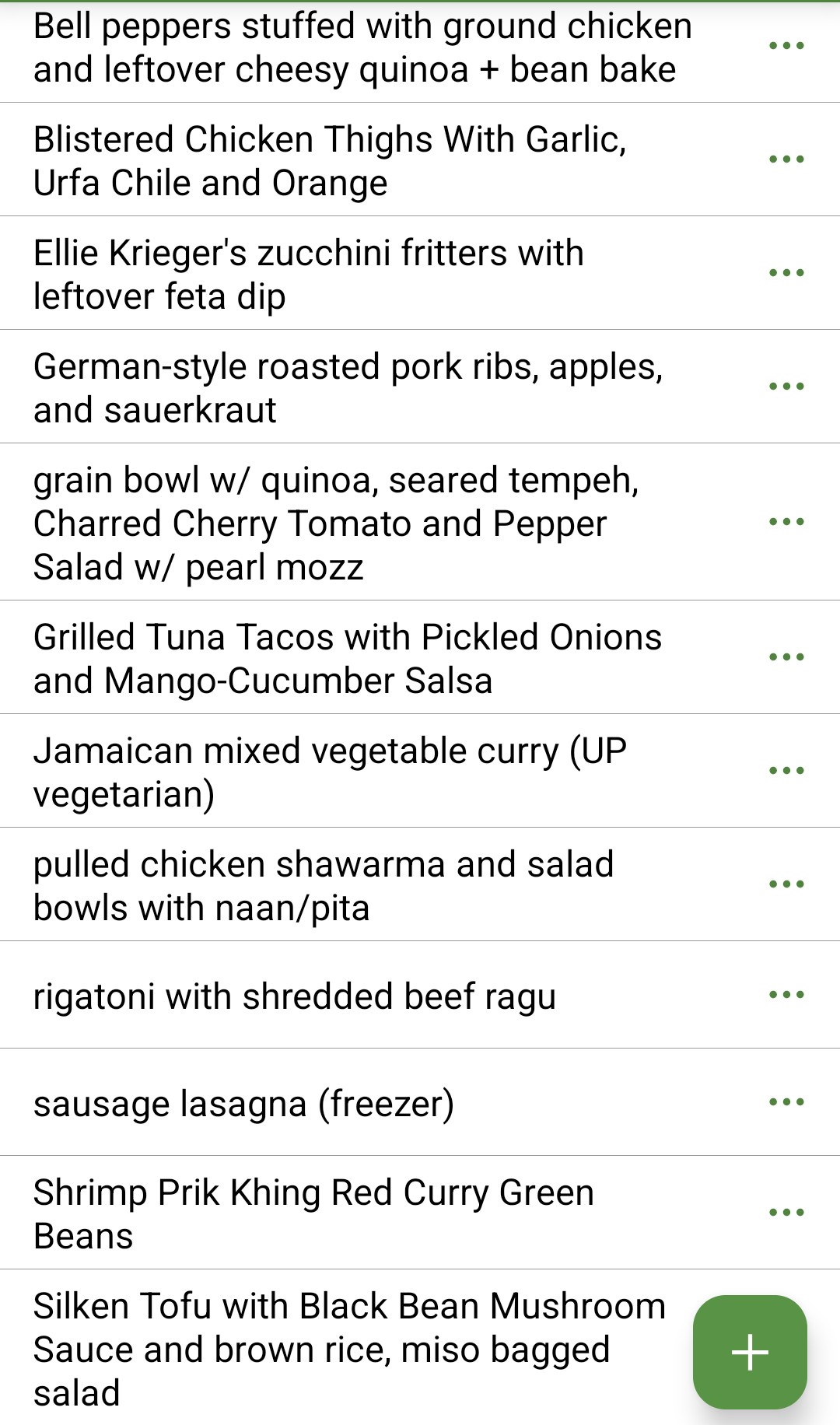The height and width of the screenshot is (1425, 840).
Task: Open the three-dot menu for Jamaican vegetable curry
Action: pyautogui.click(x=786, y=771)
